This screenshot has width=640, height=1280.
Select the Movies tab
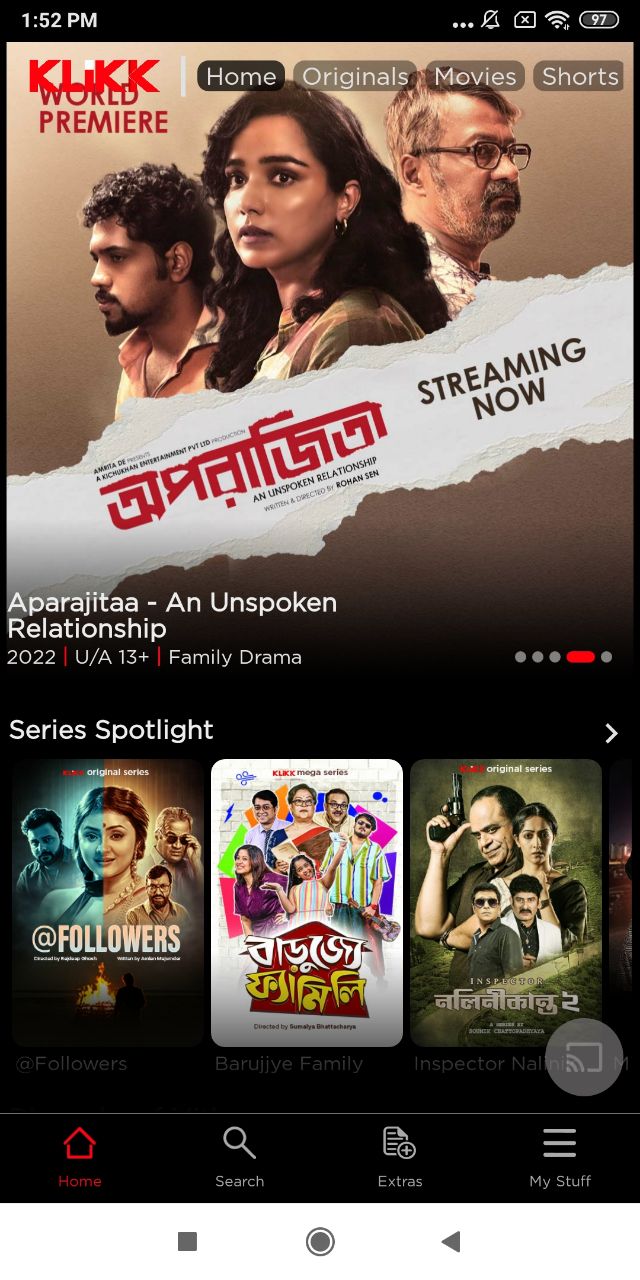point(475,77)
